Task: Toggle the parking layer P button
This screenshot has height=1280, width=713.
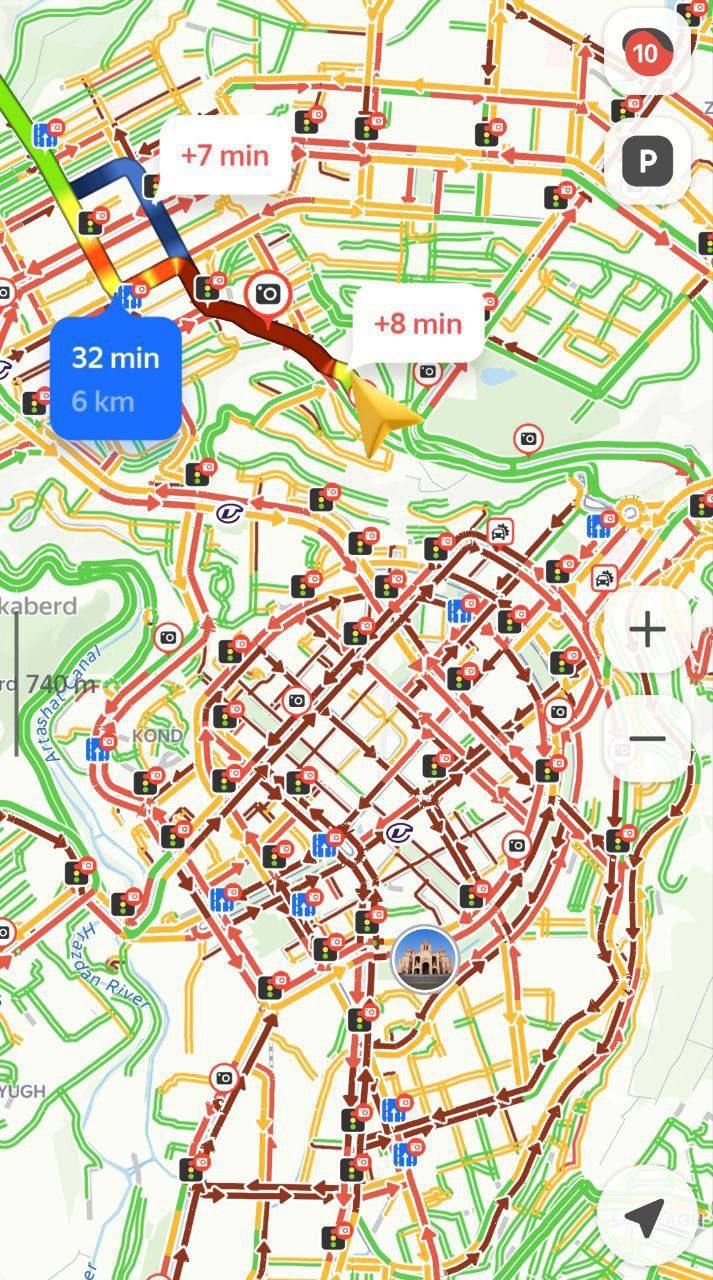Action: 647,161
